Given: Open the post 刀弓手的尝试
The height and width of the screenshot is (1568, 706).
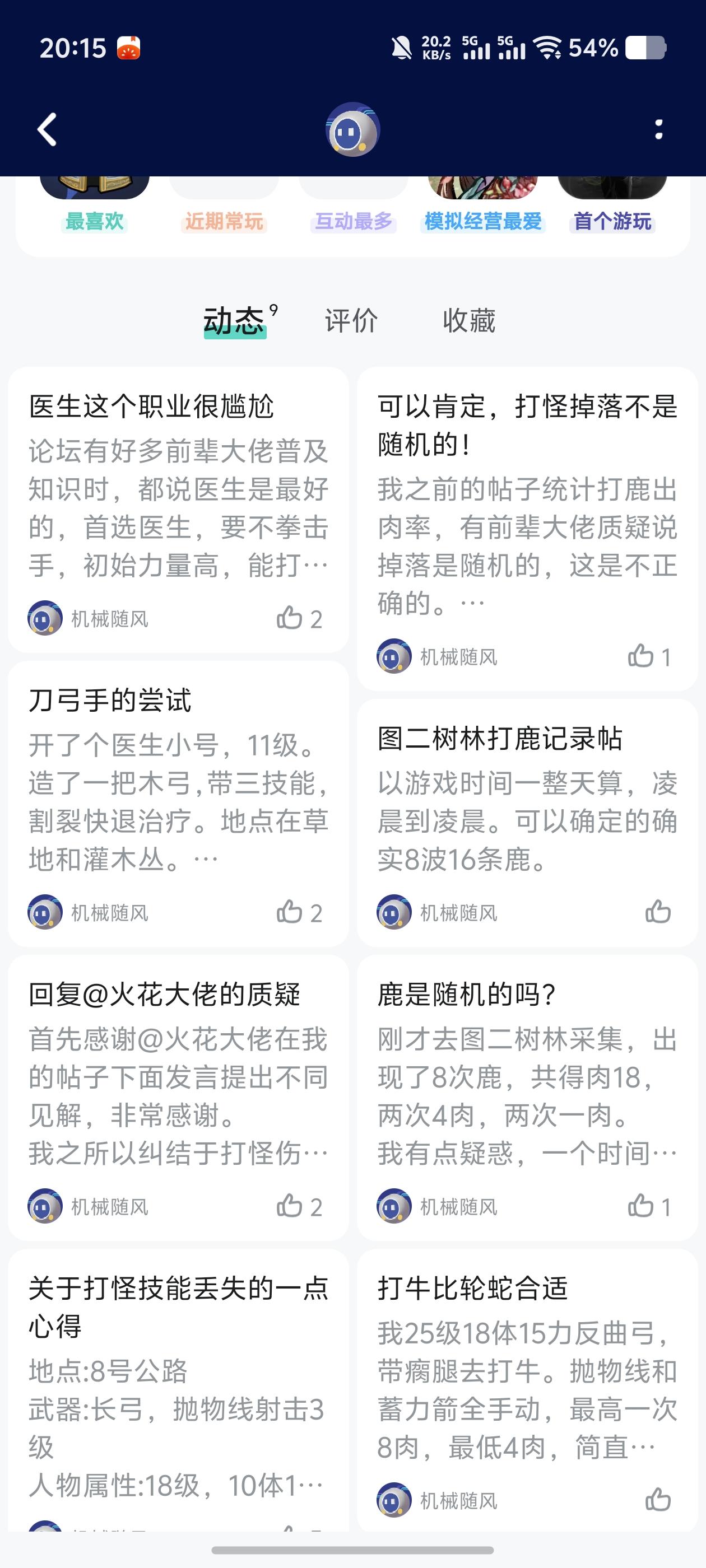Looking at the screenshot, I should pyautogui.click(x=110, y=701).
